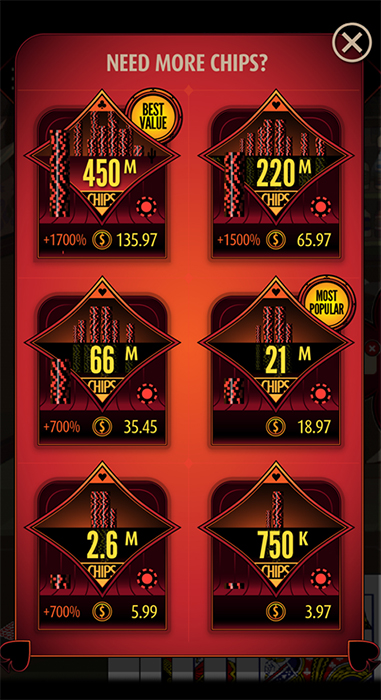Get the 750K chips pack for 3.97
The image size is (381, 700).
[x=276, y=548]
